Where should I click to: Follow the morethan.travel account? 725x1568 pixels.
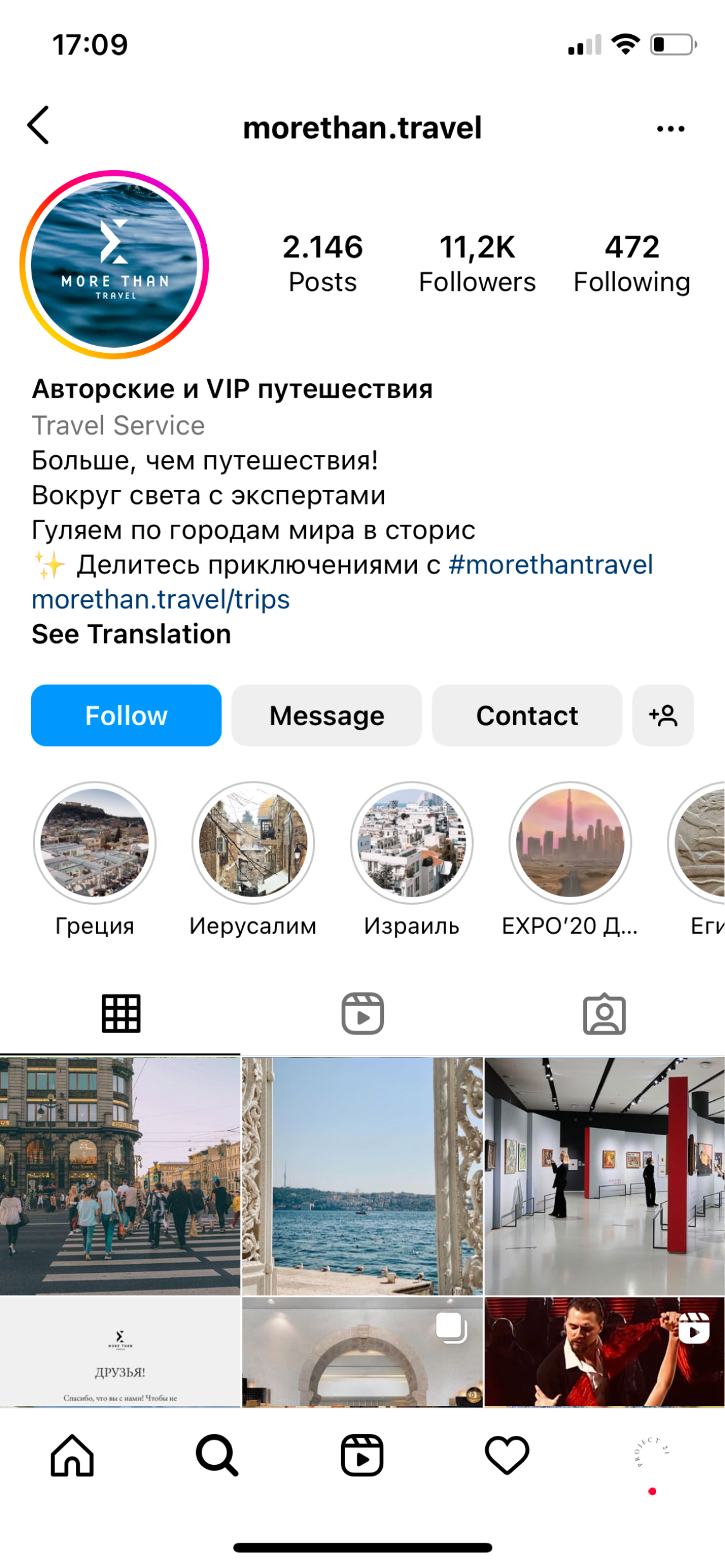tap(126, 716)
